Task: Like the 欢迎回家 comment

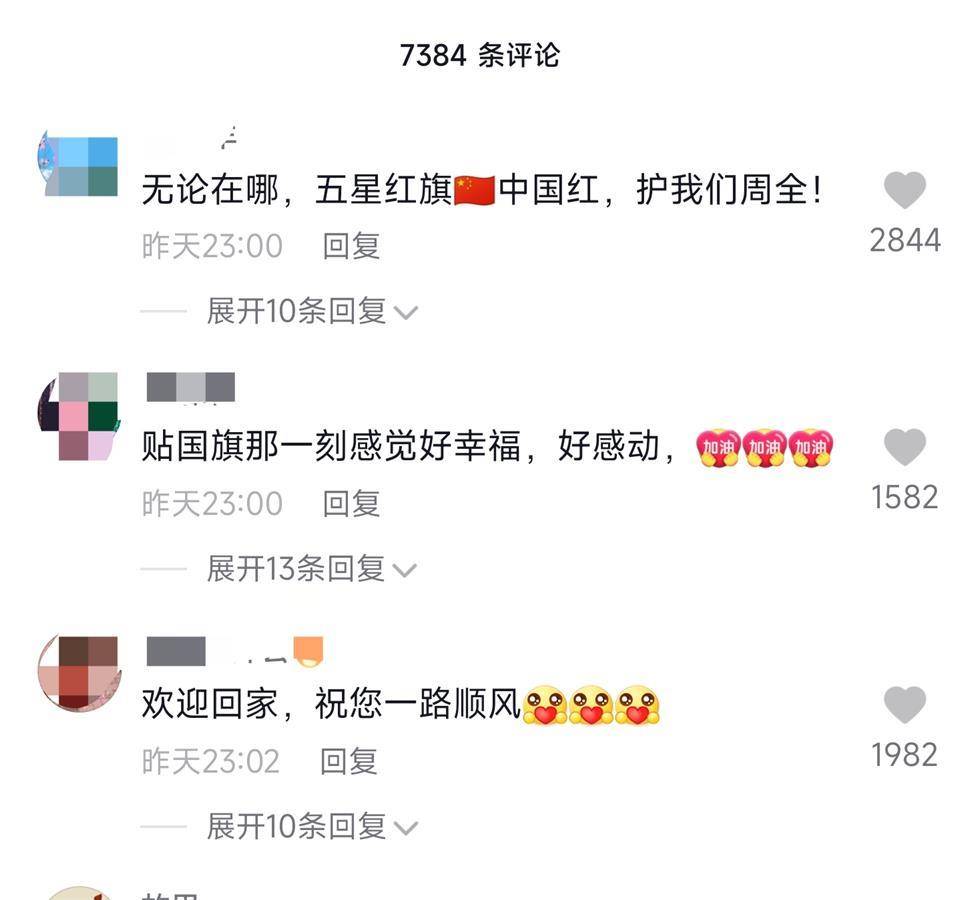Action: pyautogui.click(x=904, y=705)
